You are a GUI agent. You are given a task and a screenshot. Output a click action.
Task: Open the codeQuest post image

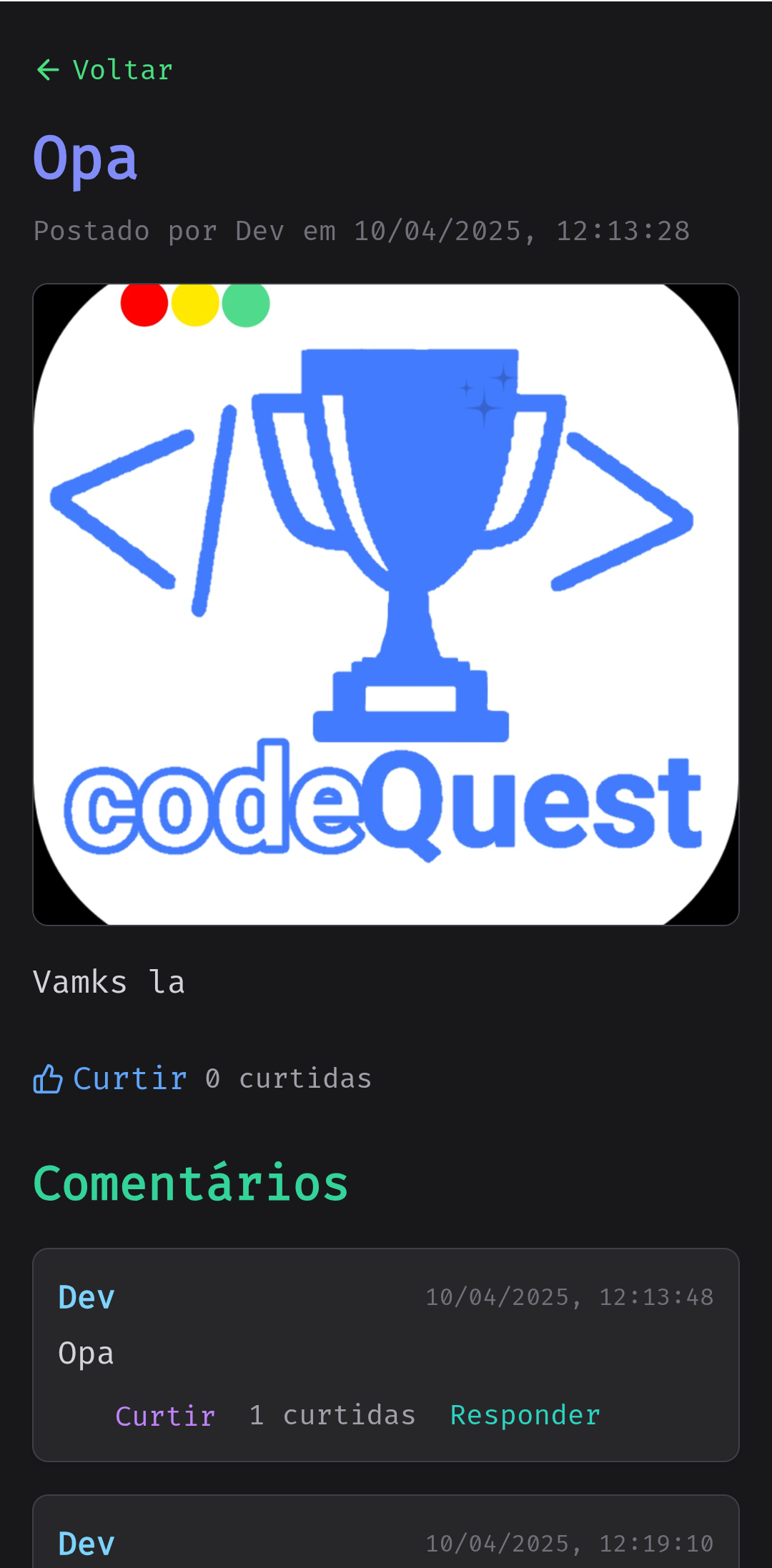(x=386, y=605)
